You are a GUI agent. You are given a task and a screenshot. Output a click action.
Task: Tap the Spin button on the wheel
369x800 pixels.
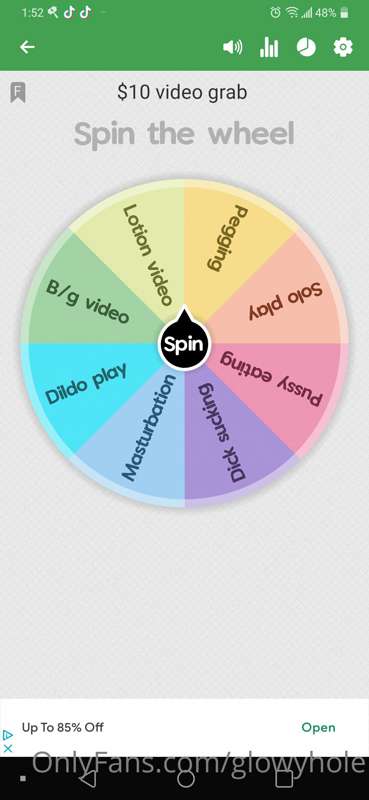coord(184,344)
